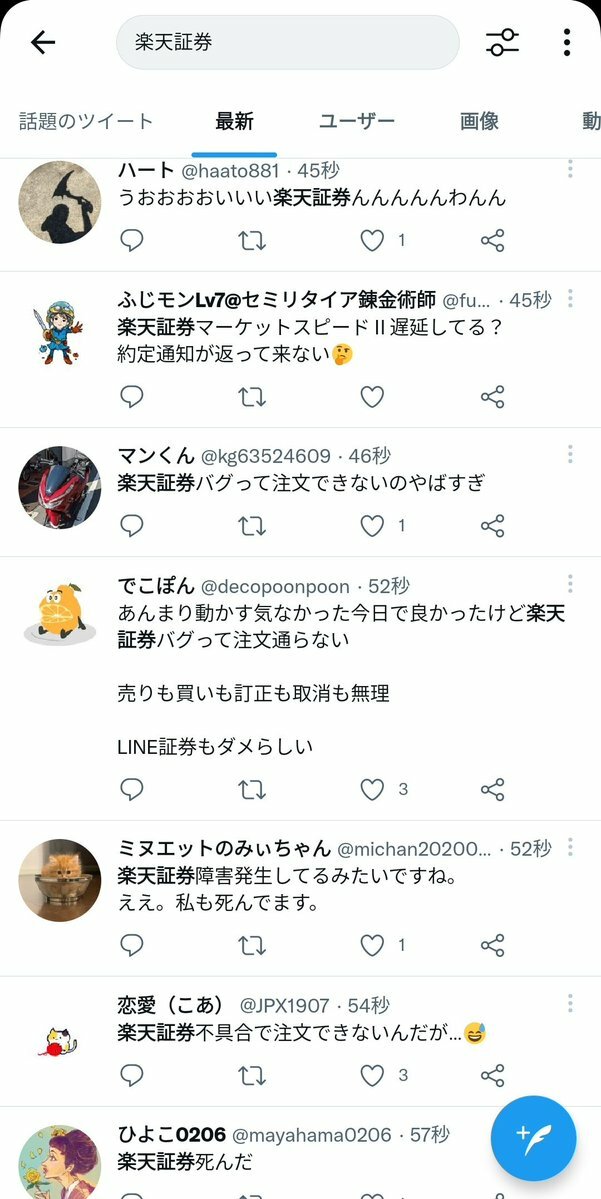Open more options on ふじモンLv7's tweet
The image size is (601, 1199).
click(570, 298)
